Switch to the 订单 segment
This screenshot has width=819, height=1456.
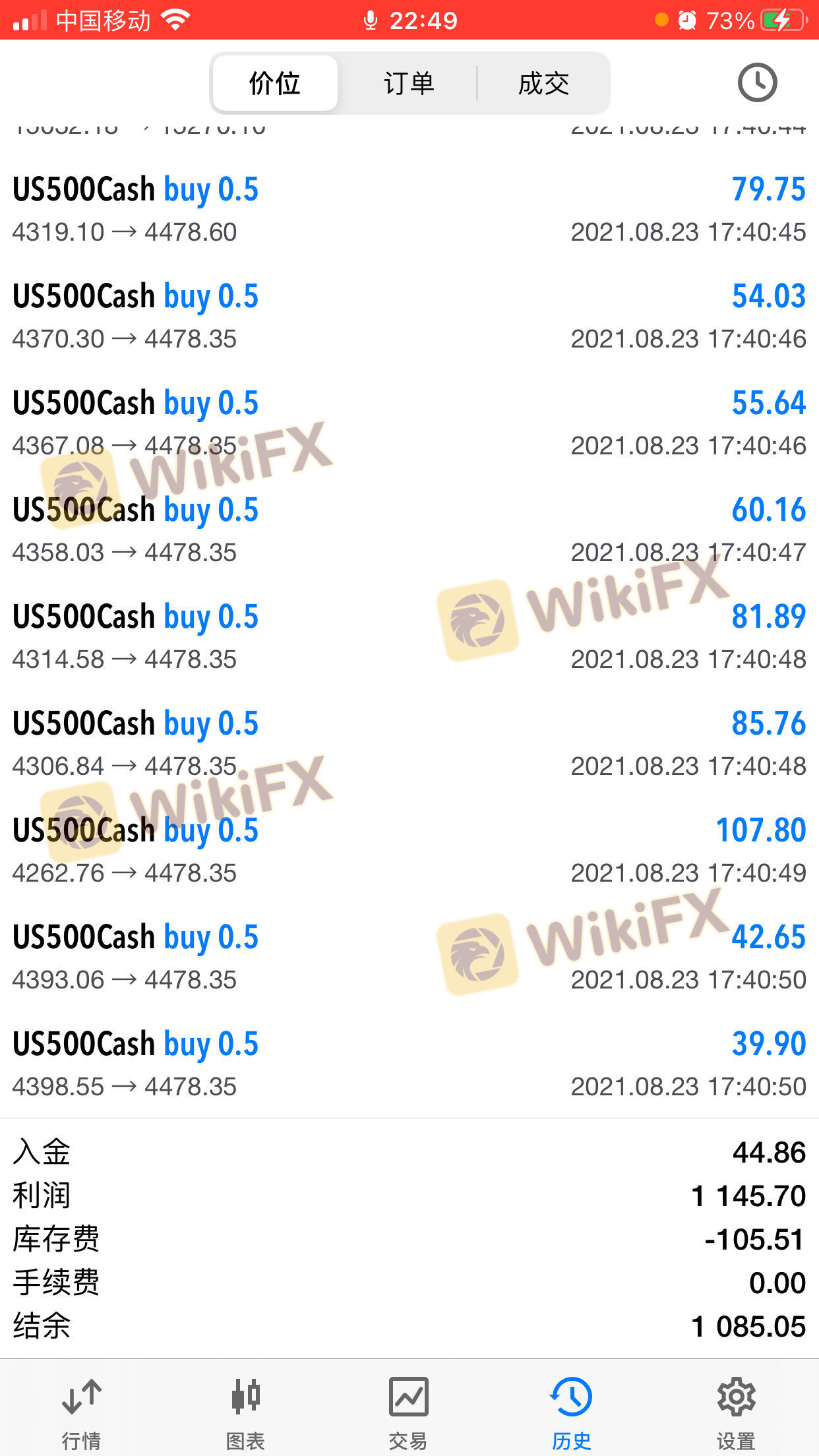pyautogui.click(x=409, y=84)
